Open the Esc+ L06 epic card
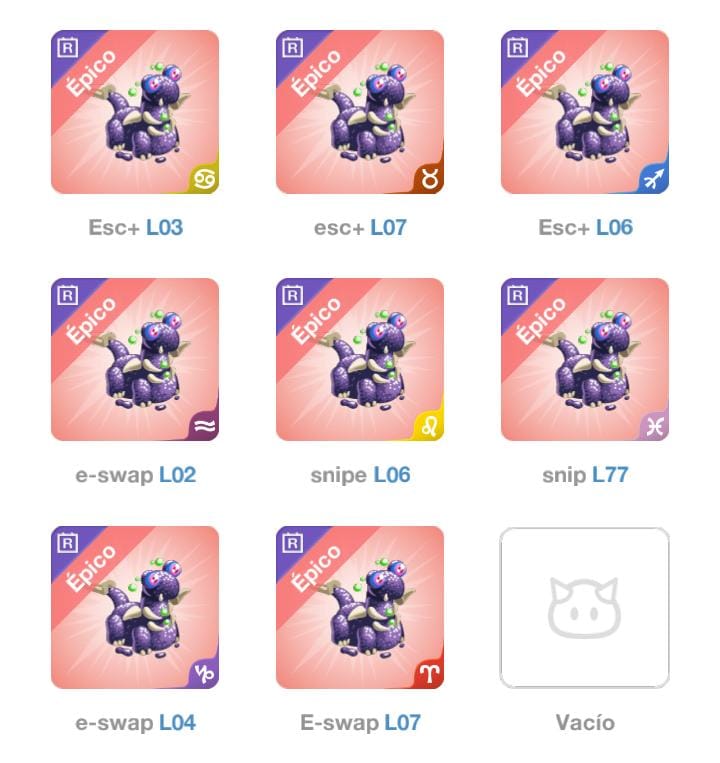Image resolution: width=720 pixels, height=763 pixels. pos(585,112)
